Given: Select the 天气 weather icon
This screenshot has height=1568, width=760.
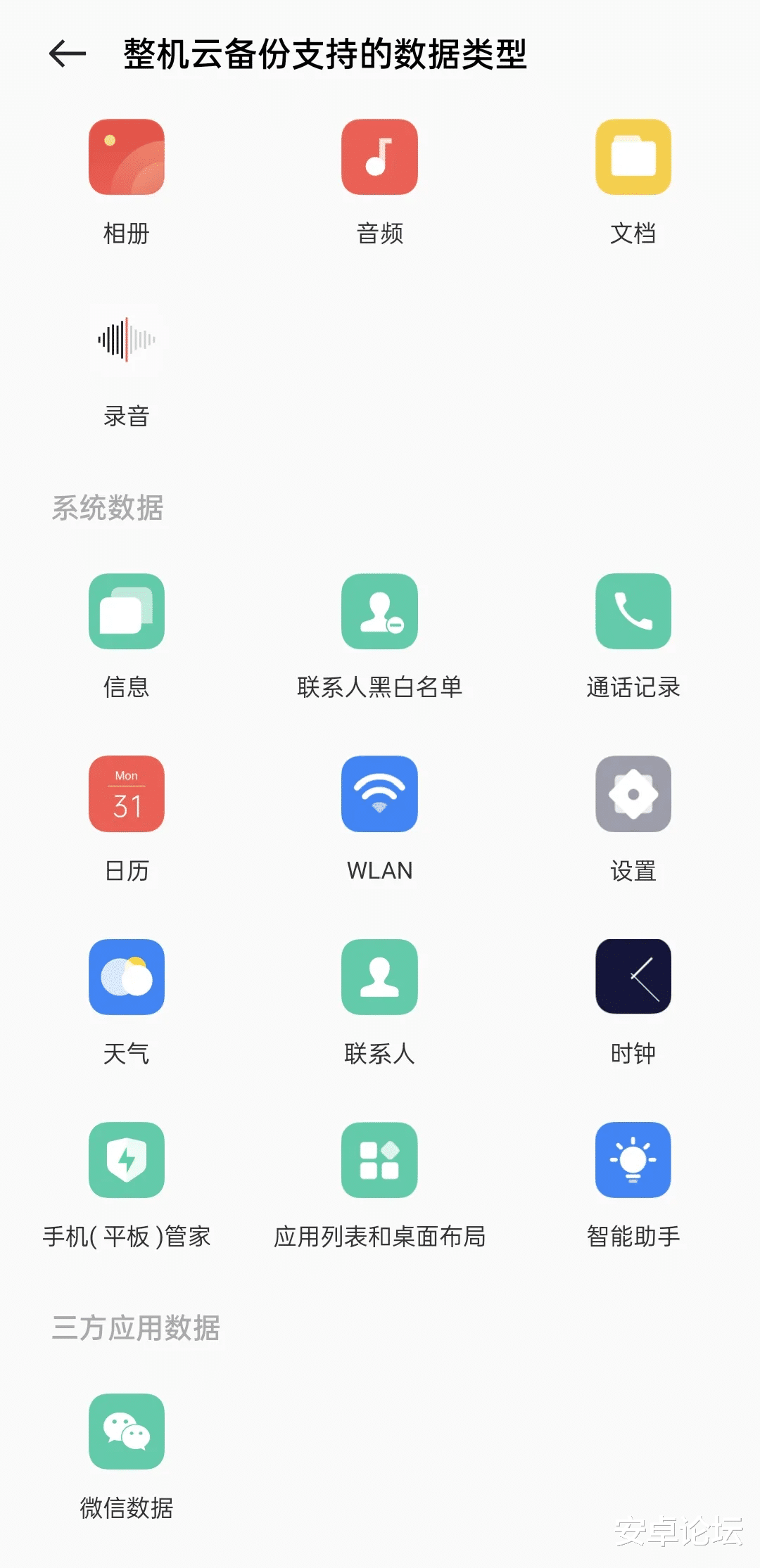Looking at the screenshot, I should click(127, 977).
